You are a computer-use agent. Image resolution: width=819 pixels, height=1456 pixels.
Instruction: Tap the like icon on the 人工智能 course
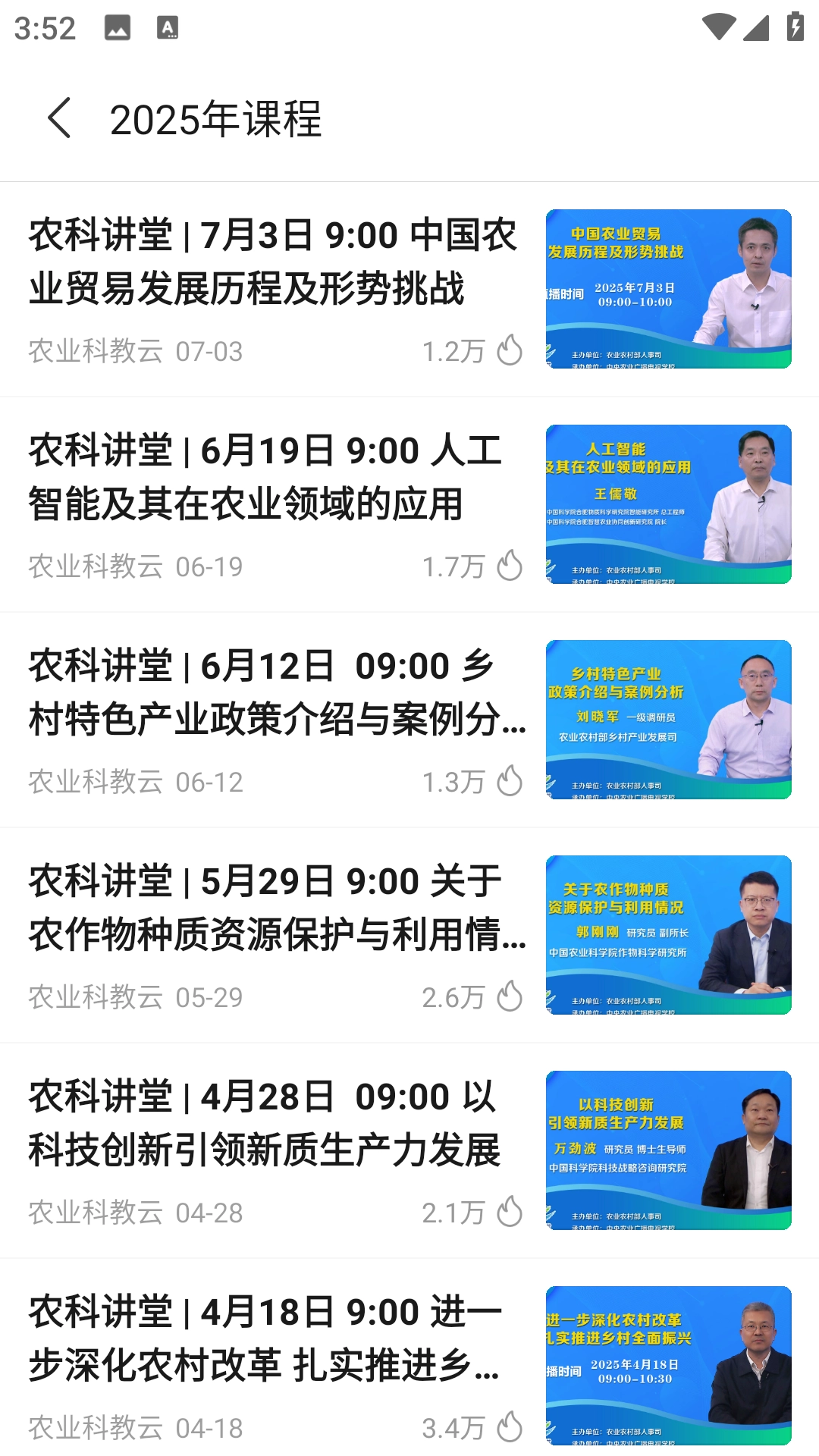508,564
